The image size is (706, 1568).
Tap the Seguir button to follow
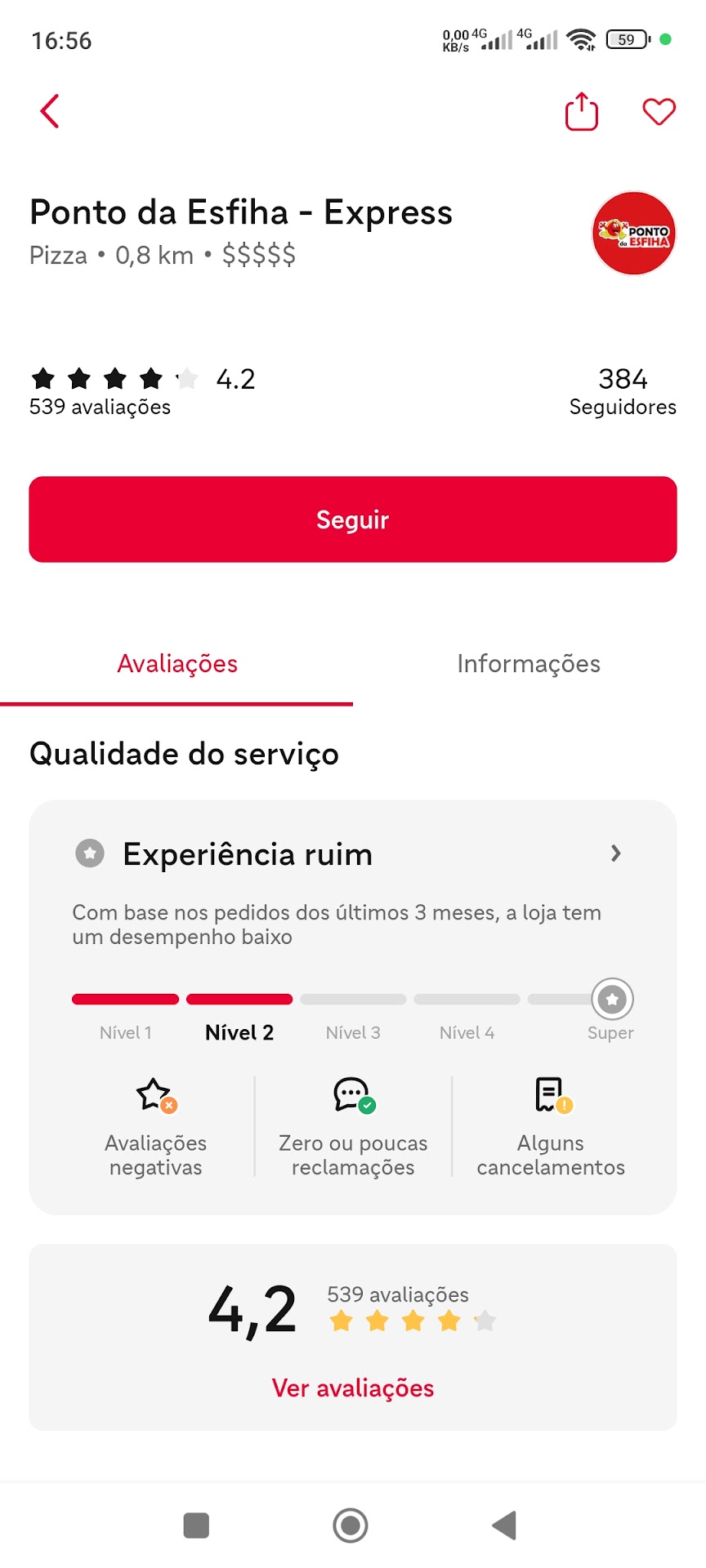[x=353, y=519]
